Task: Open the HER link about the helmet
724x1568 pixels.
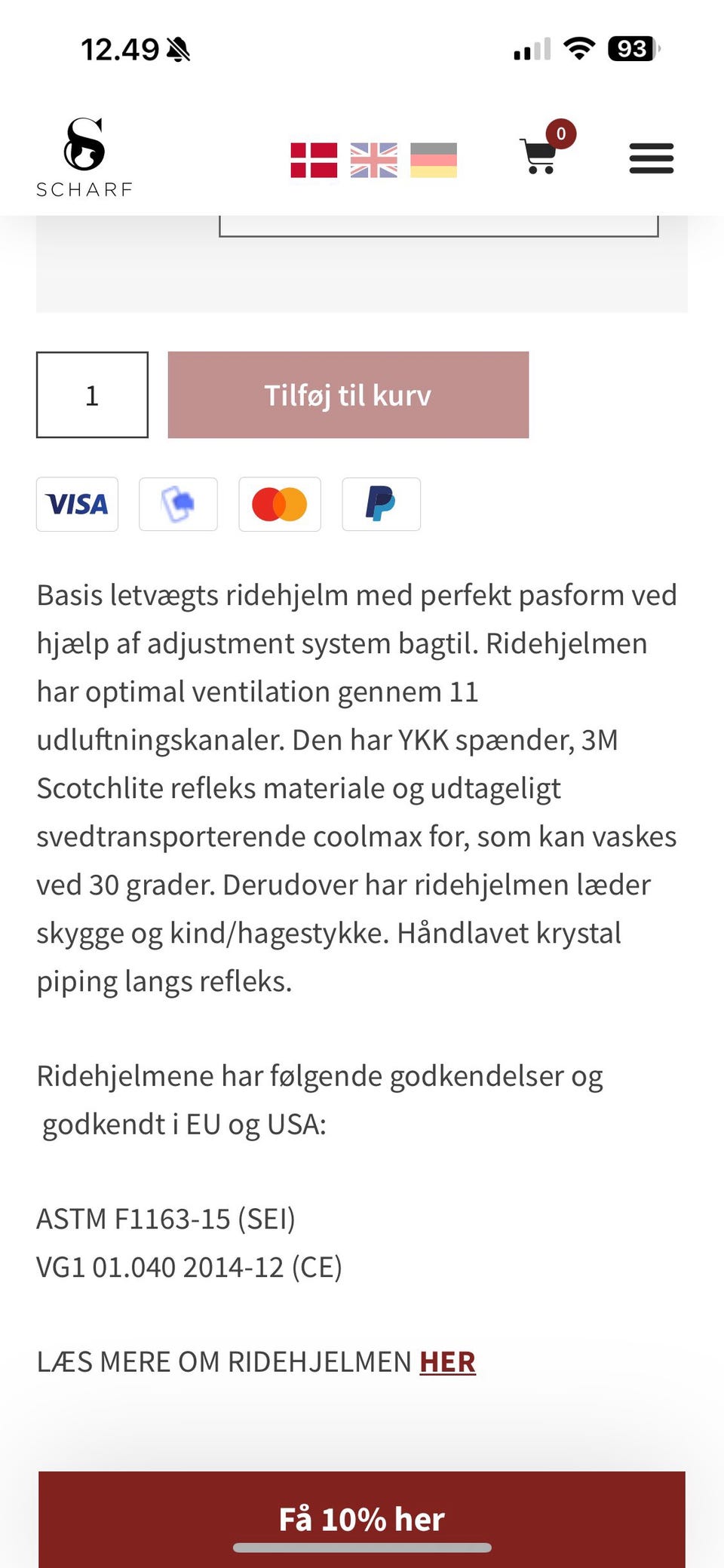Action: pos(447,1361)
